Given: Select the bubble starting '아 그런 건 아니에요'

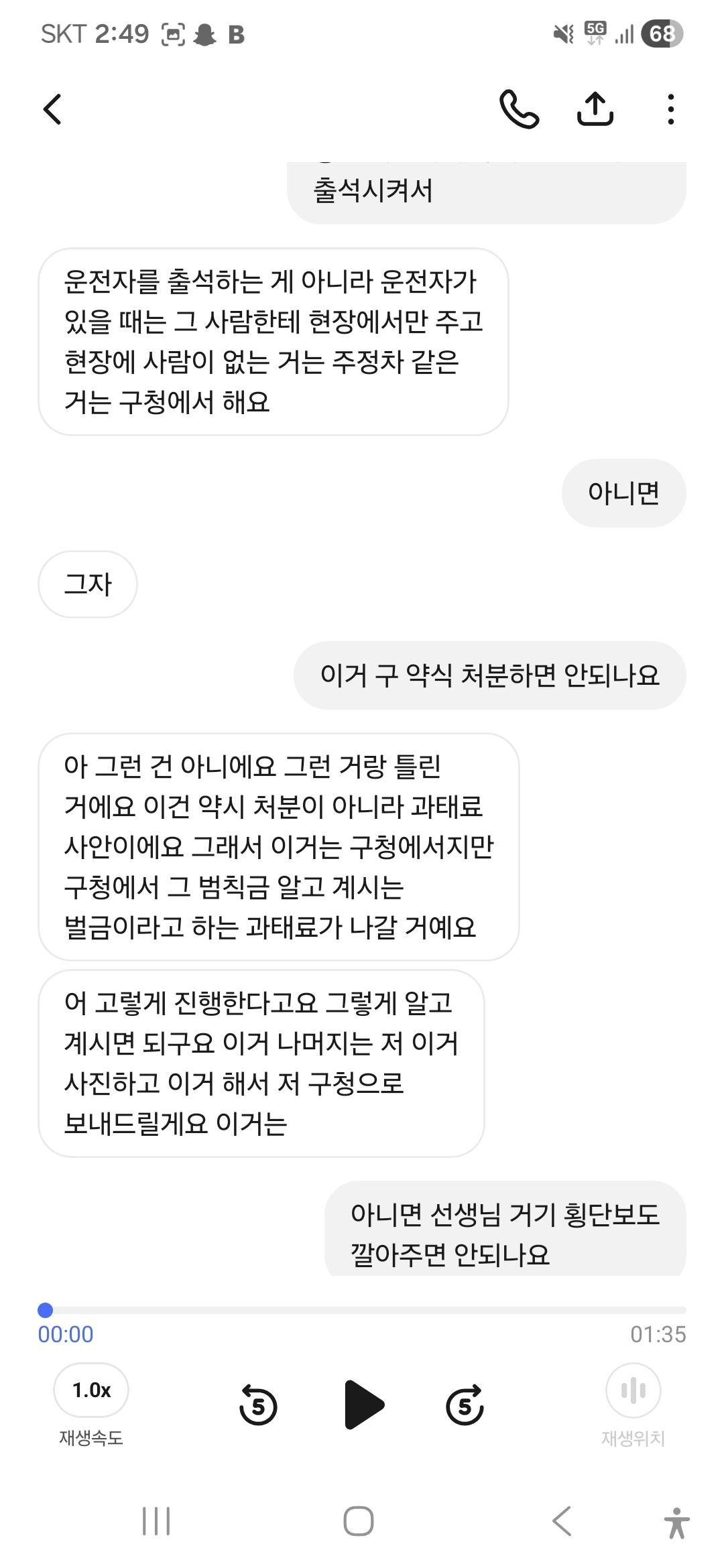Looking at the screenshot, I should click(x=278, y=846).
